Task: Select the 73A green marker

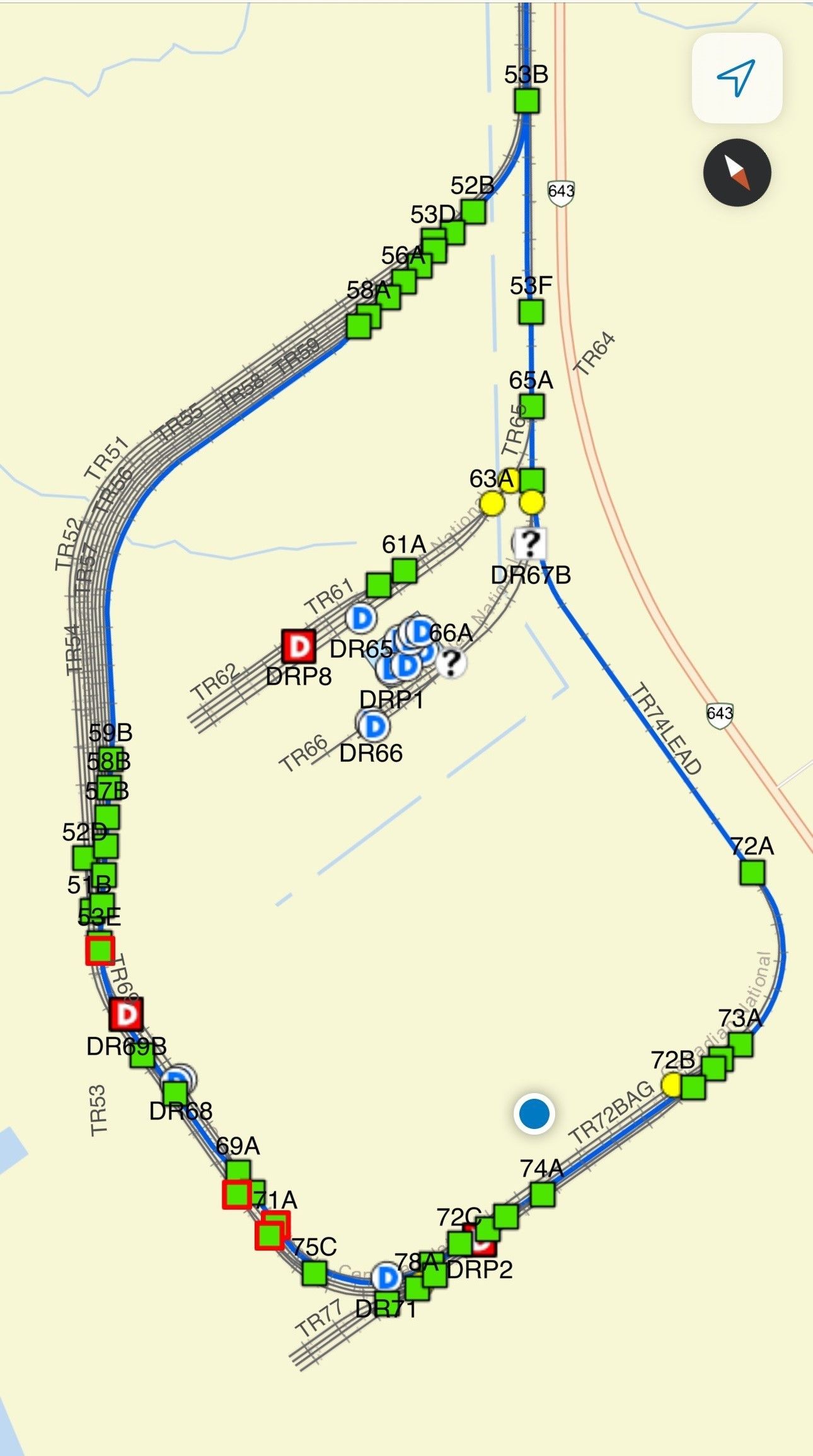Action: (x=740, y=1044)
